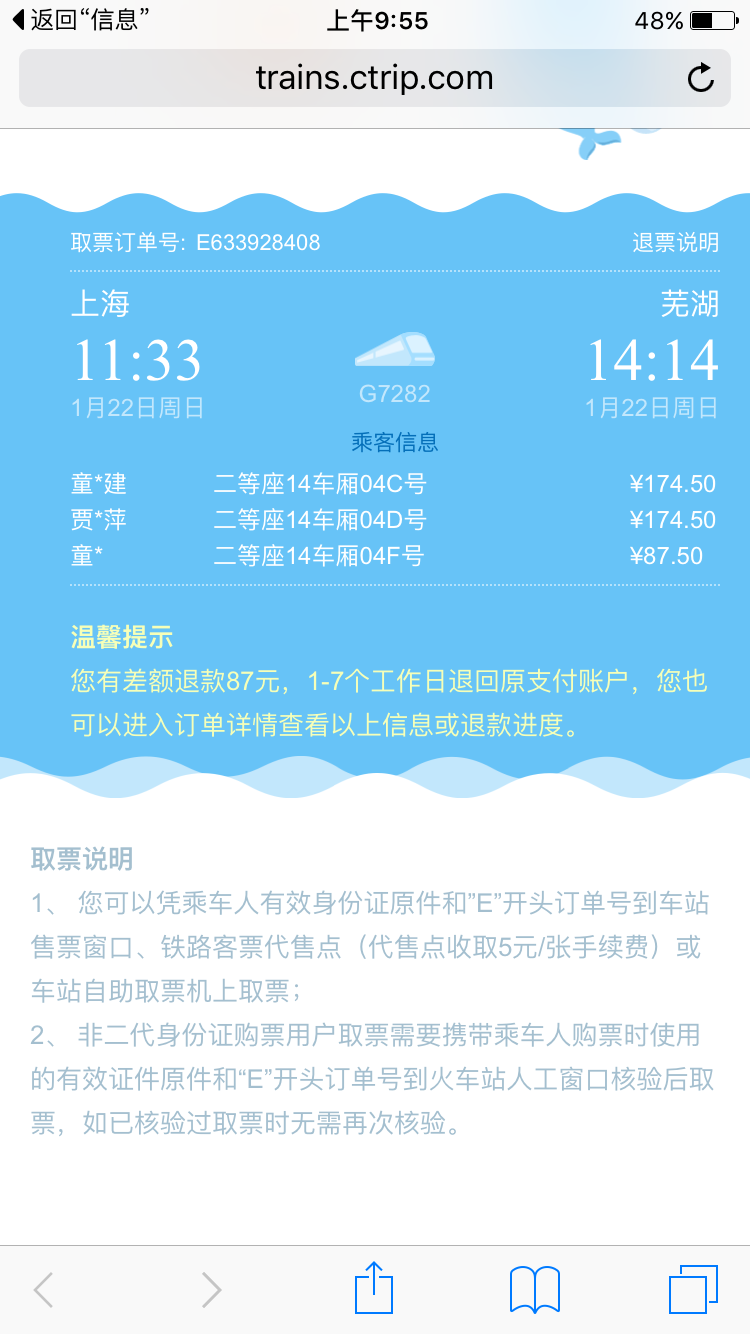Return to the 信息 app
This screenshot has height=1334, width=750.
click(x=80, y=20)
